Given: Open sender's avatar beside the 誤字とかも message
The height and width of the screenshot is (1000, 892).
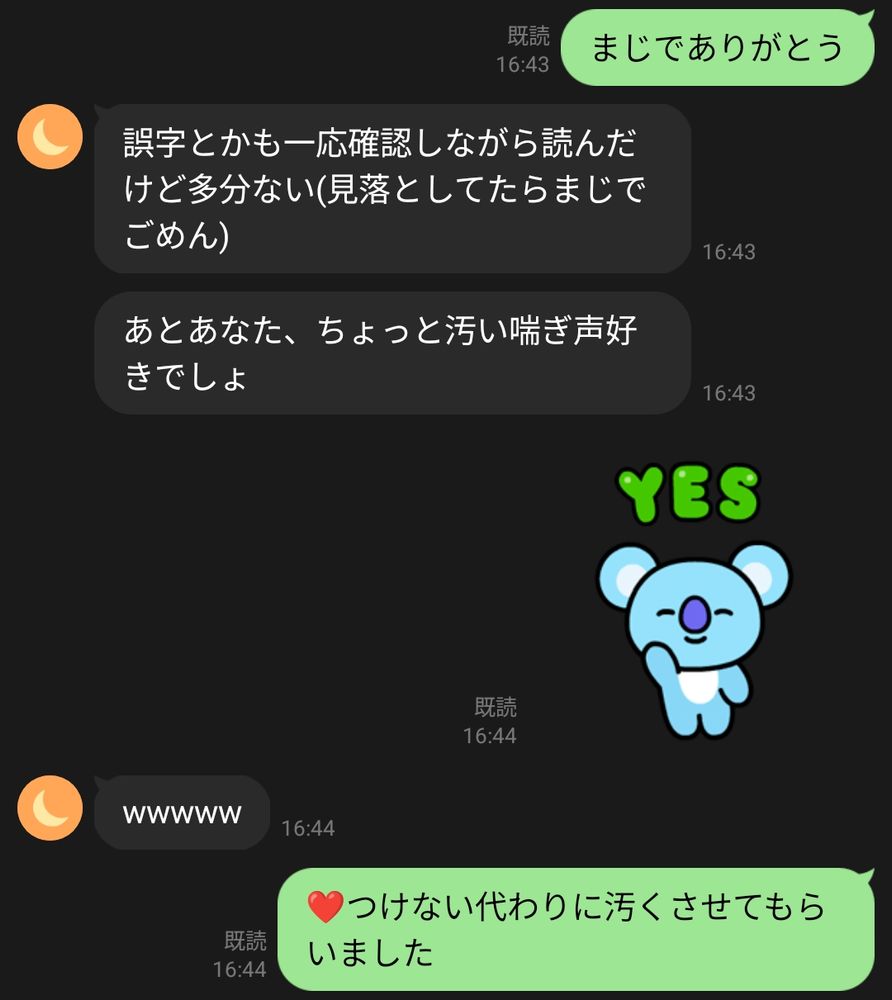Looking at the screenshot, I should 50,137.
